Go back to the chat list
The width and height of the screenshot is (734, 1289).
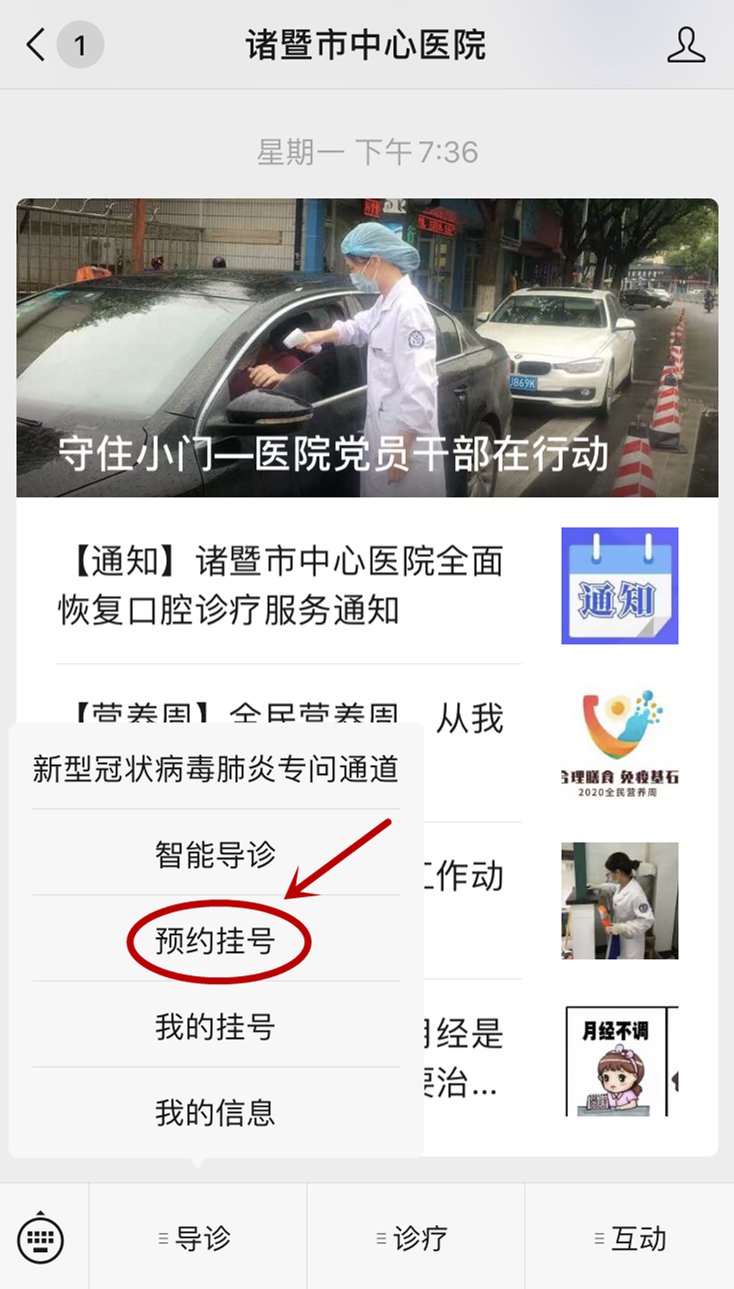coord(37,45)
